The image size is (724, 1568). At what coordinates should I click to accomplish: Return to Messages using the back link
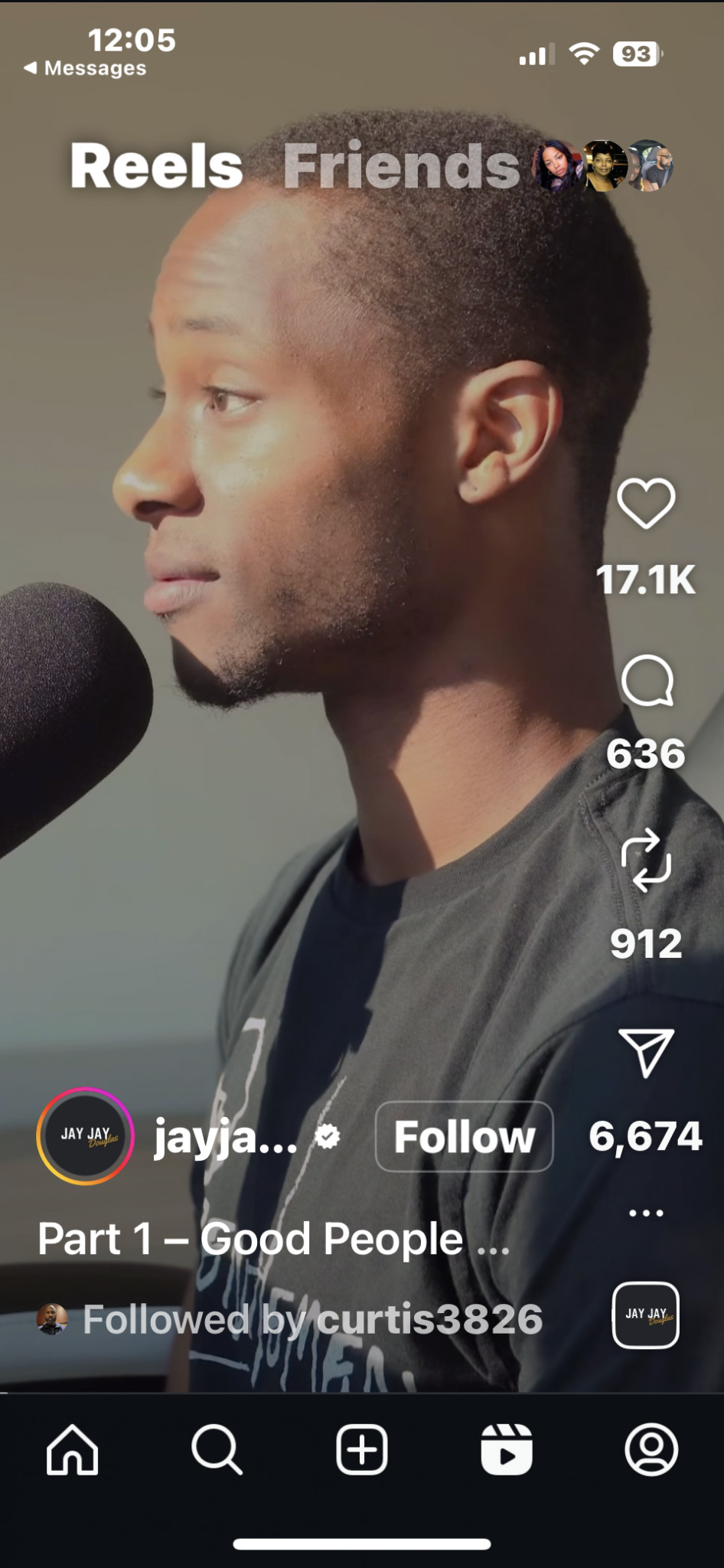(x=85, y=68)
